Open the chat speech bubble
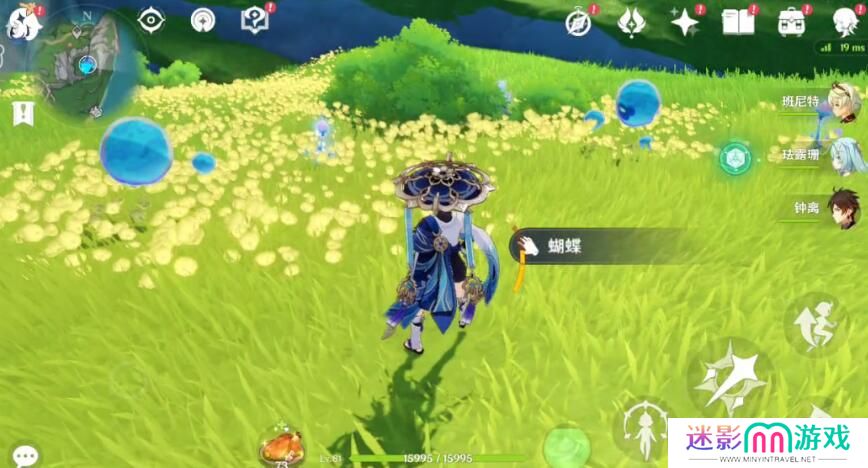Viewport: 868px width, 468px height. click(x=25, y=455)
